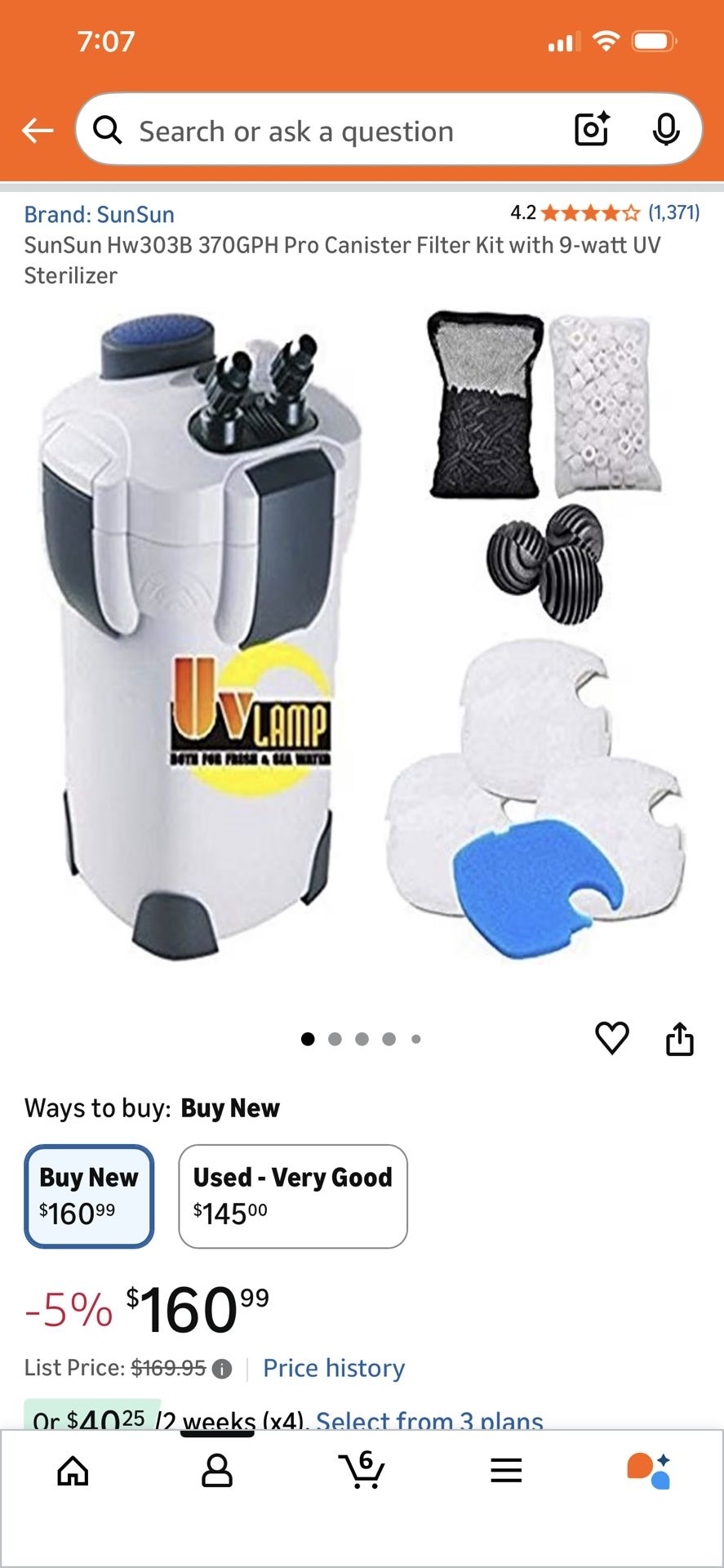The height and width of the screenshot is (1568, 724).
Task: Add the filter kit to your wishlist
Action: coord(611,1038)
